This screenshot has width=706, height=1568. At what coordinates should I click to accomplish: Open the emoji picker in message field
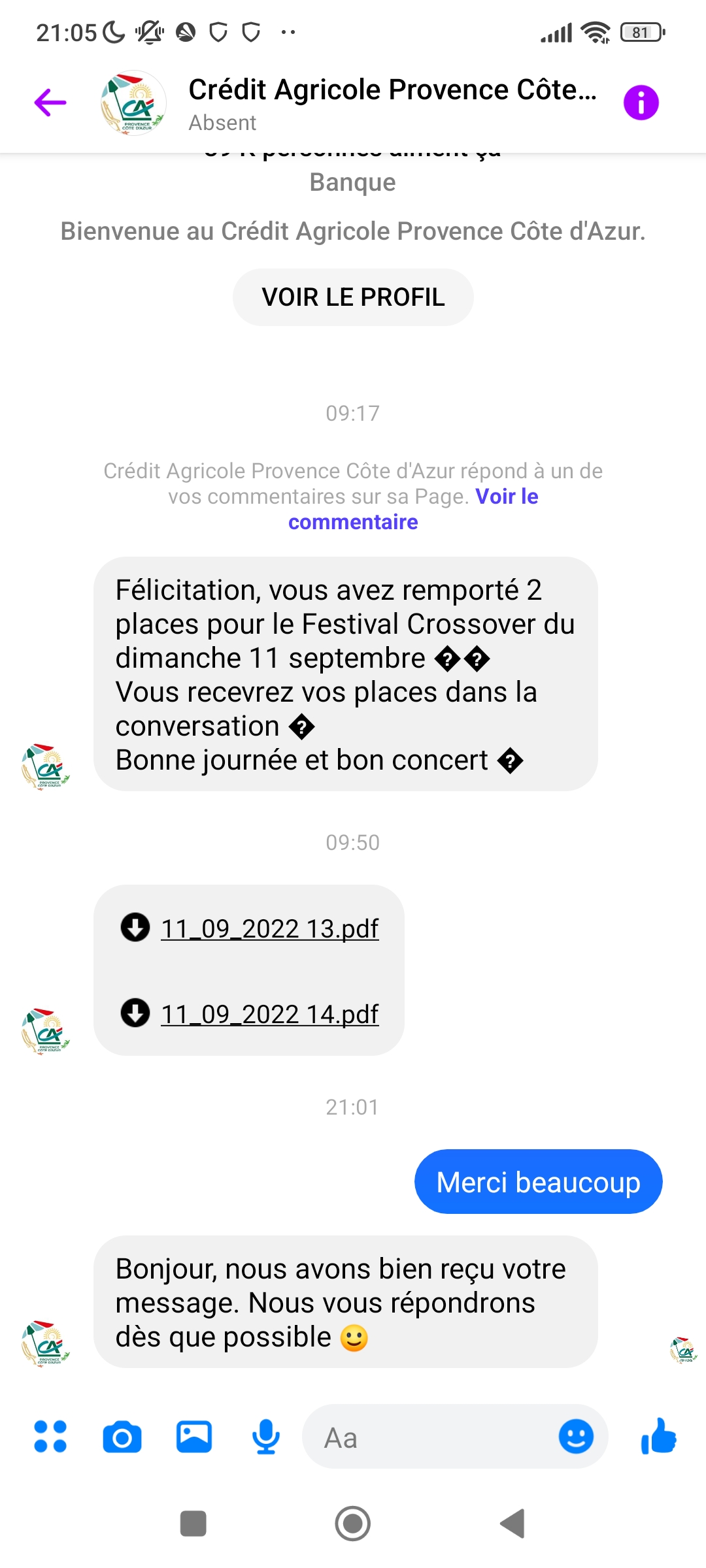tap(576, 1437)
